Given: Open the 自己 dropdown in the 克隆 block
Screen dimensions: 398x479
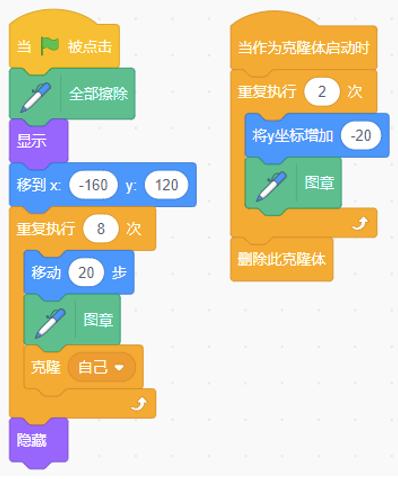Looking at the screenshot, I should (102, 367).
